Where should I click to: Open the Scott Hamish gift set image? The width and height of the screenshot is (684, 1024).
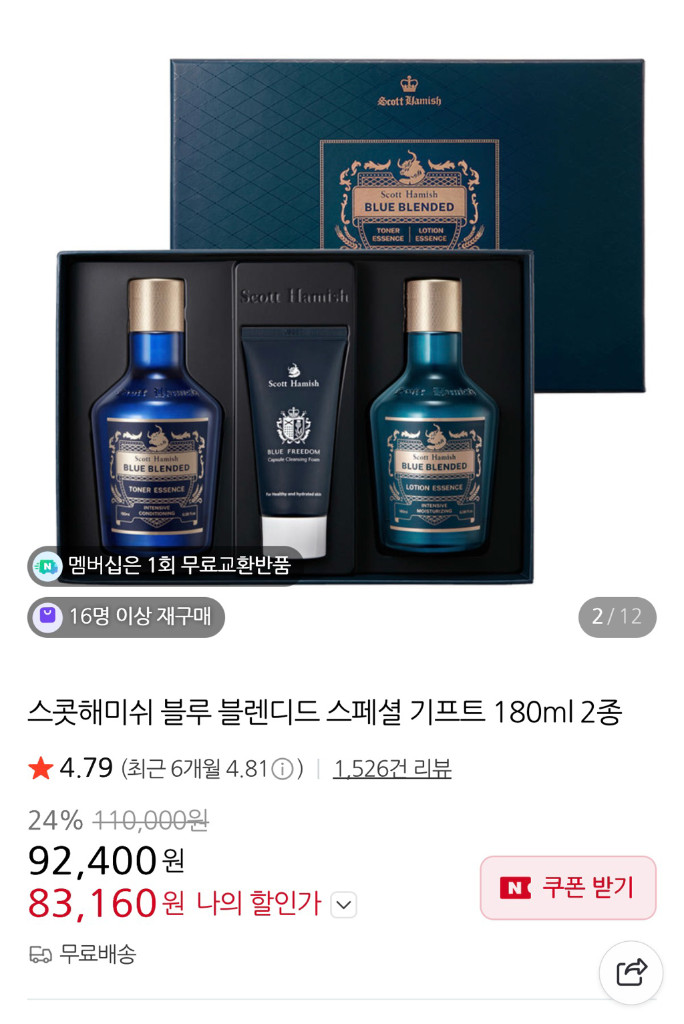point(342,320)
